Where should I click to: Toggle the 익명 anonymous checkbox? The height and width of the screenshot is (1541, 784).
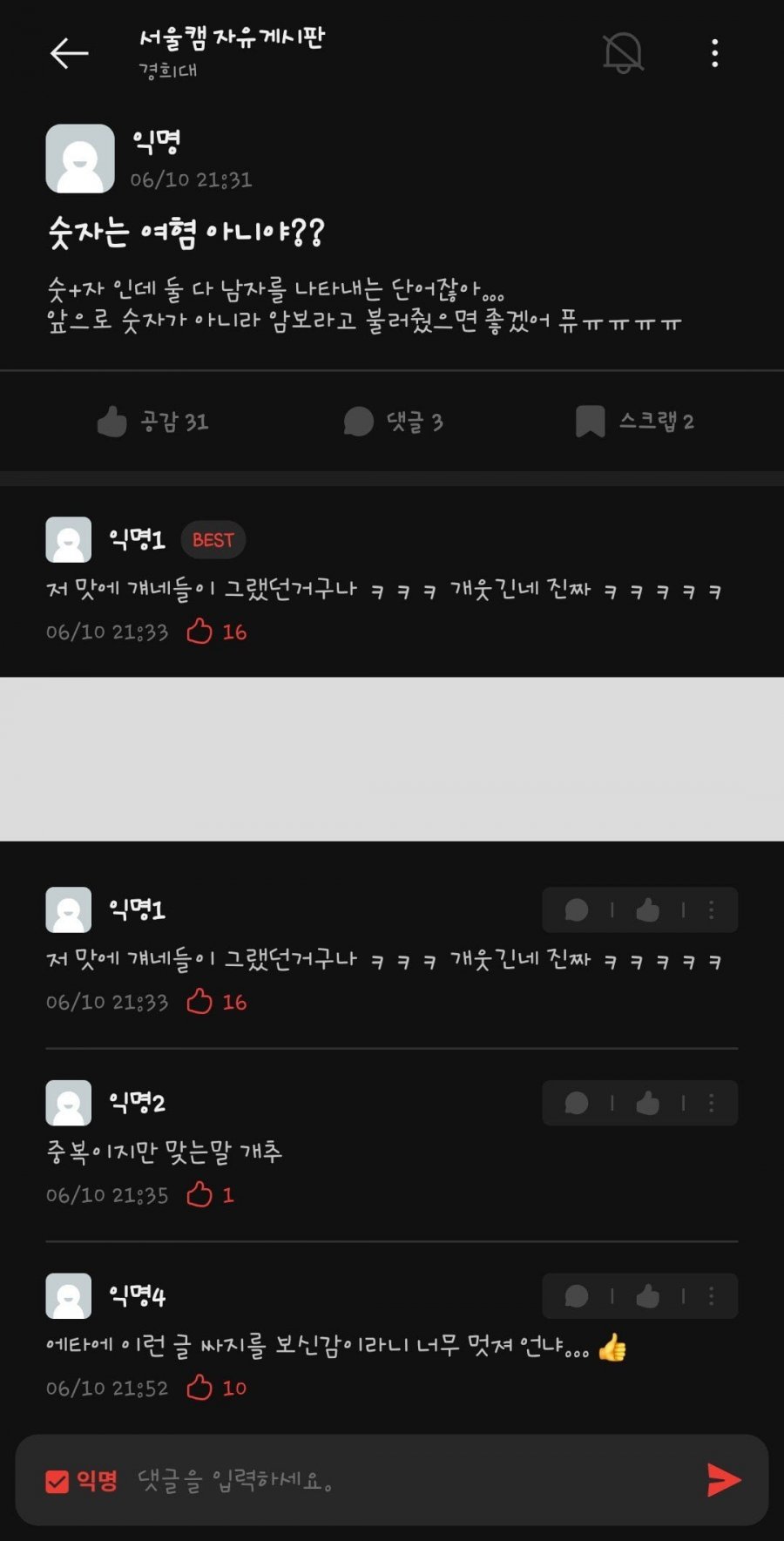[57, 1481]
